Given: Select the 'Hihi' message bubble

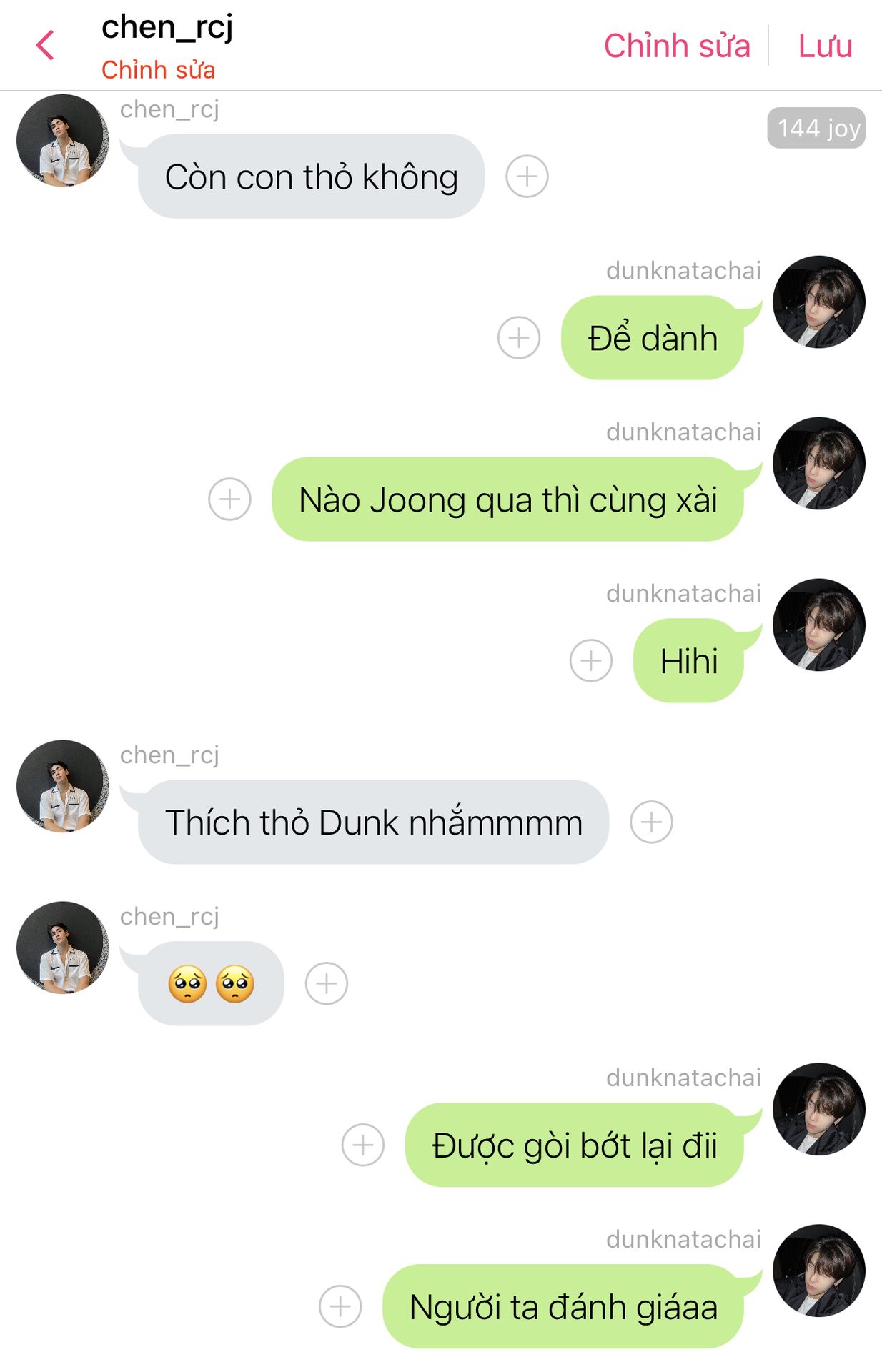Looking at the screenshot, I should tap(688, 661).
